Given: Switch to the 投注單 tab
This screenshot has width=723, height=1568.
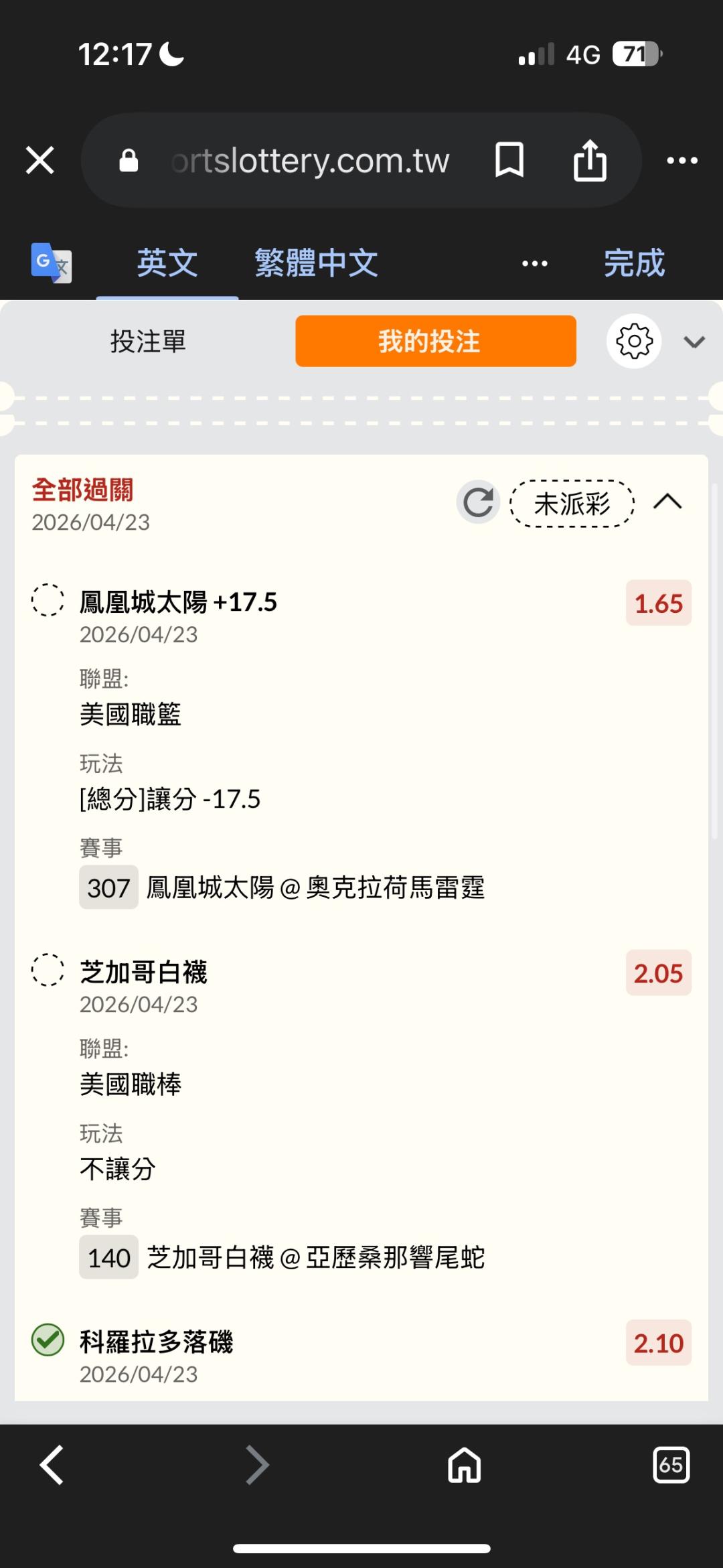Looking at the screenshot, I should click(148, 342).
